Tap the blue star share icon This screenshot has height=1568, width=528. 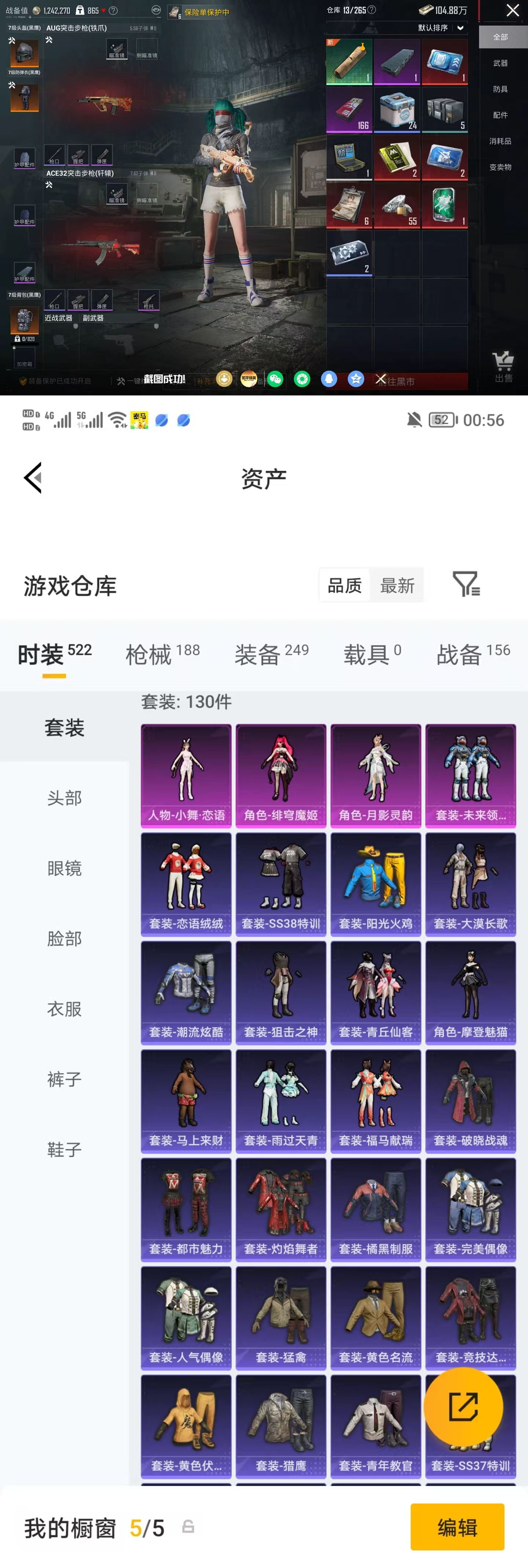(356, 379)
